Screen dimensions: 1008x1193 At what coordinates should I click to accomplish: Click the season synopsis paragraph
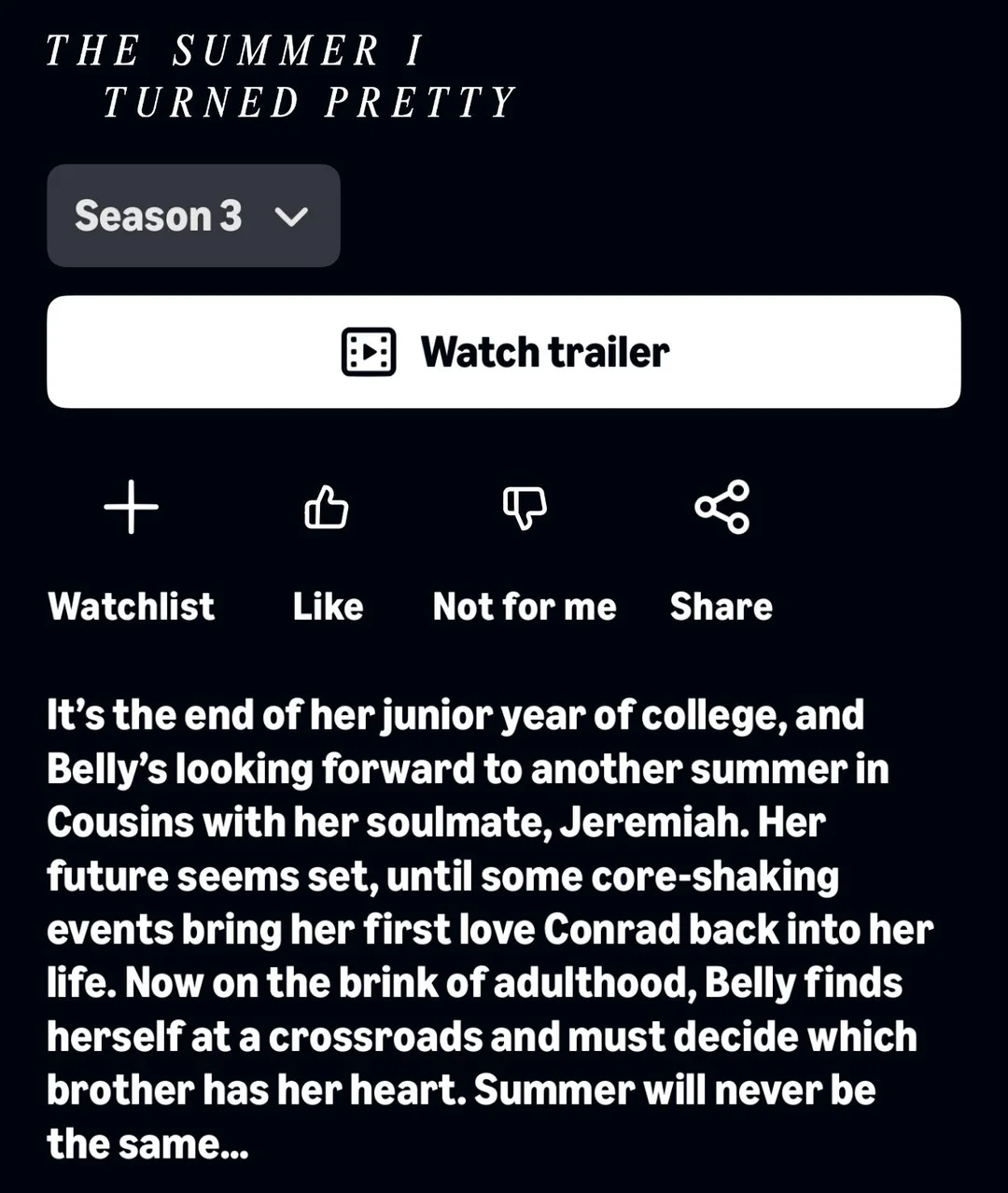click(x=490, y=929)
